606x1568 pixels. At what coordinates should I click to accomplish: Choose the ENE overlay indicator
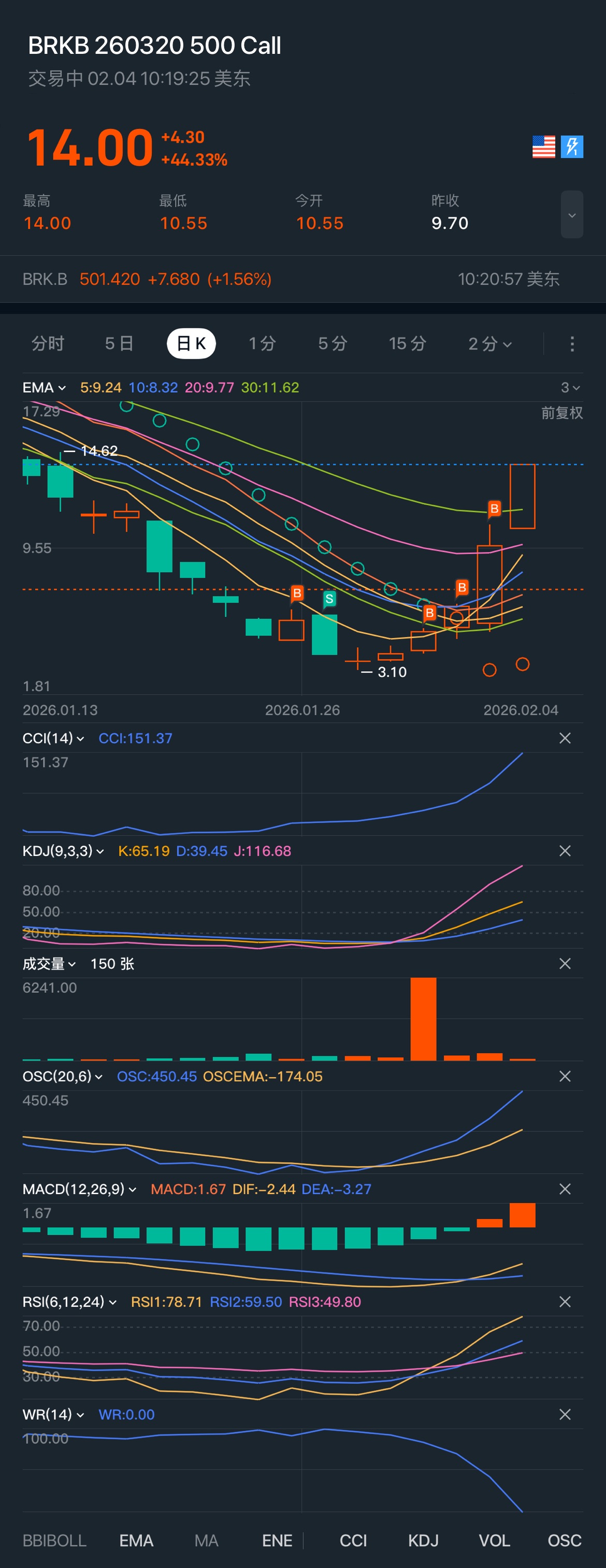click(277, 1541)
